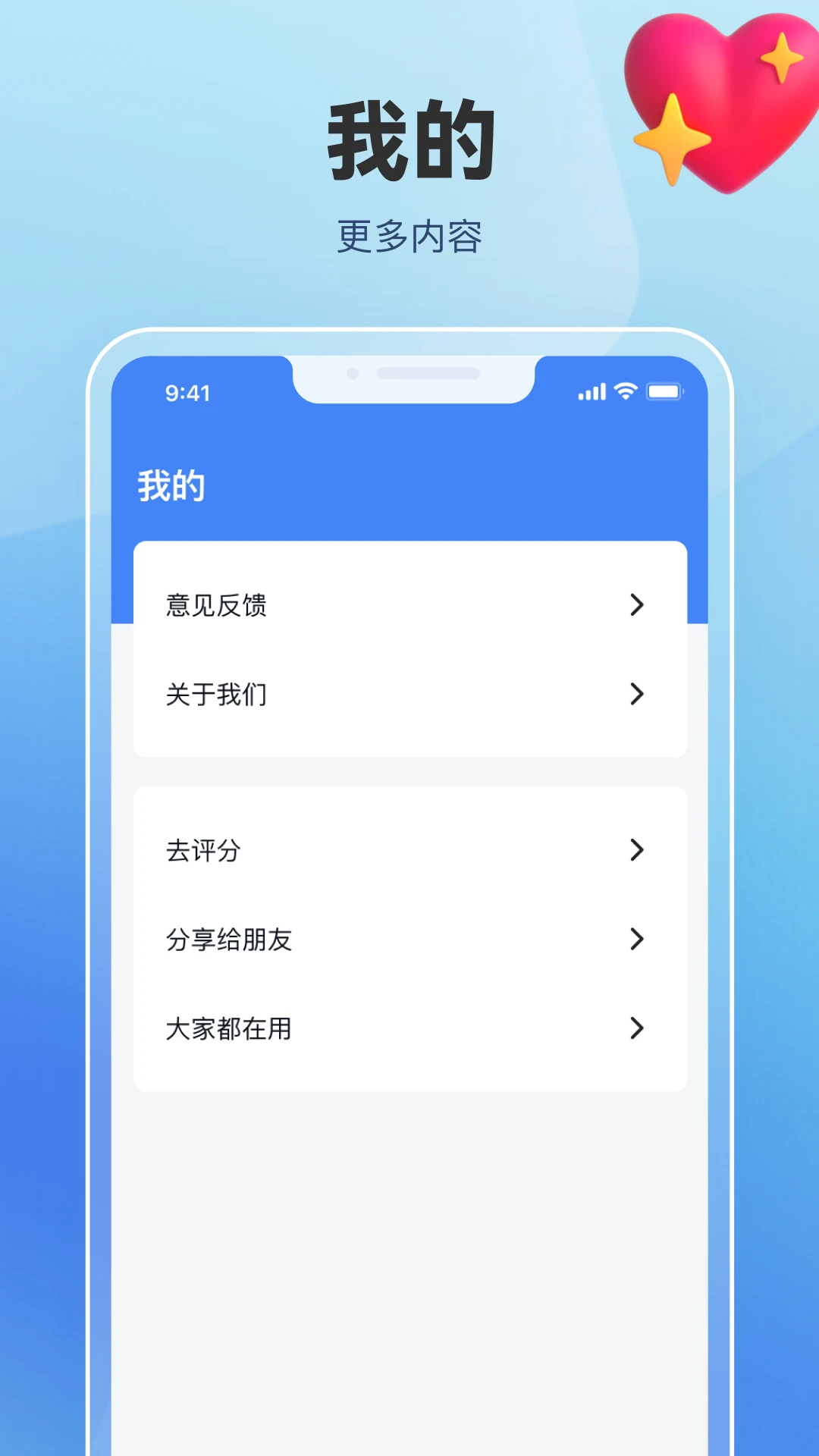The image size is (819, 1456).
Task: Click the battery icon in status bar
Action: [665, 392]
